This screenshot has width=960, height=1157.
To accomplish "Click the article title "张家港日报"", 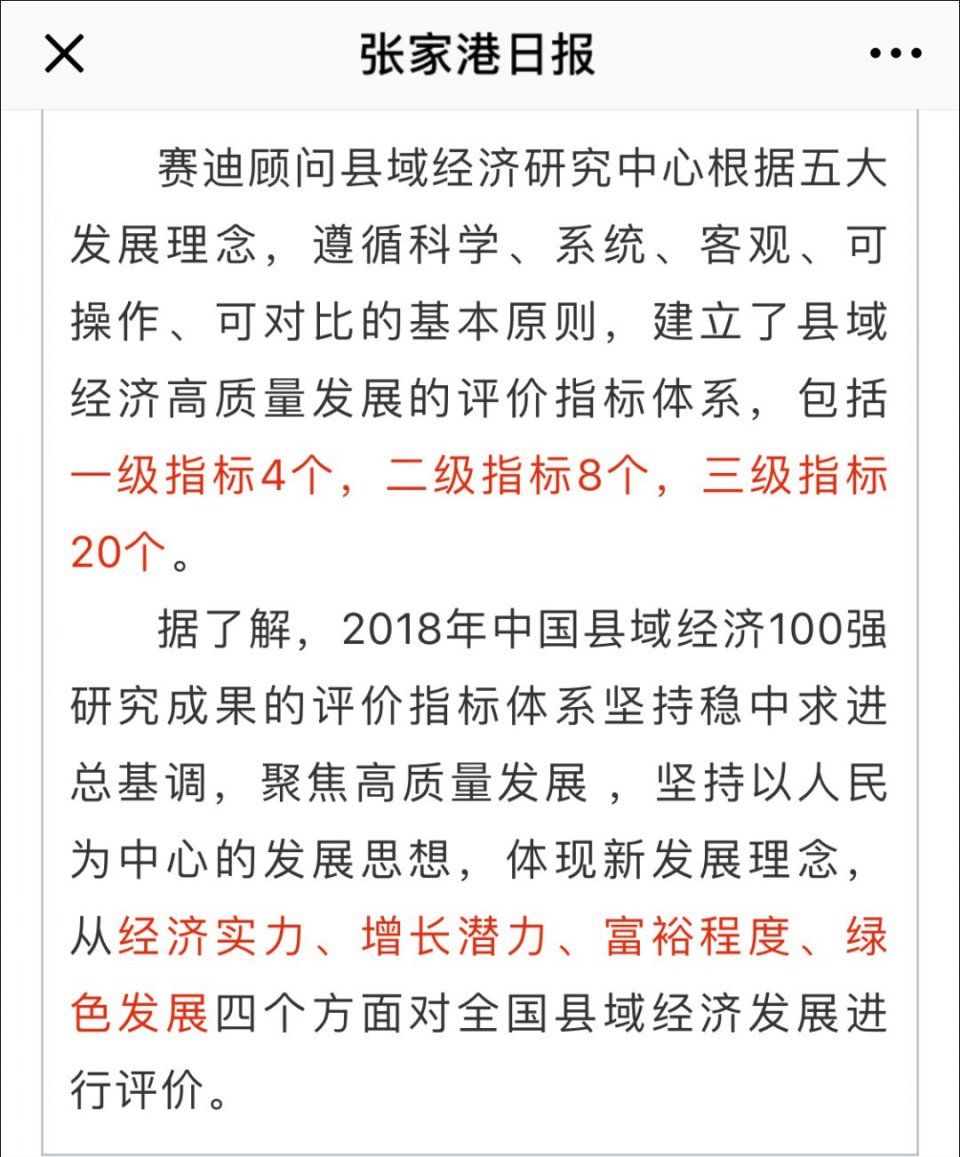I will [x=478, y=55].
